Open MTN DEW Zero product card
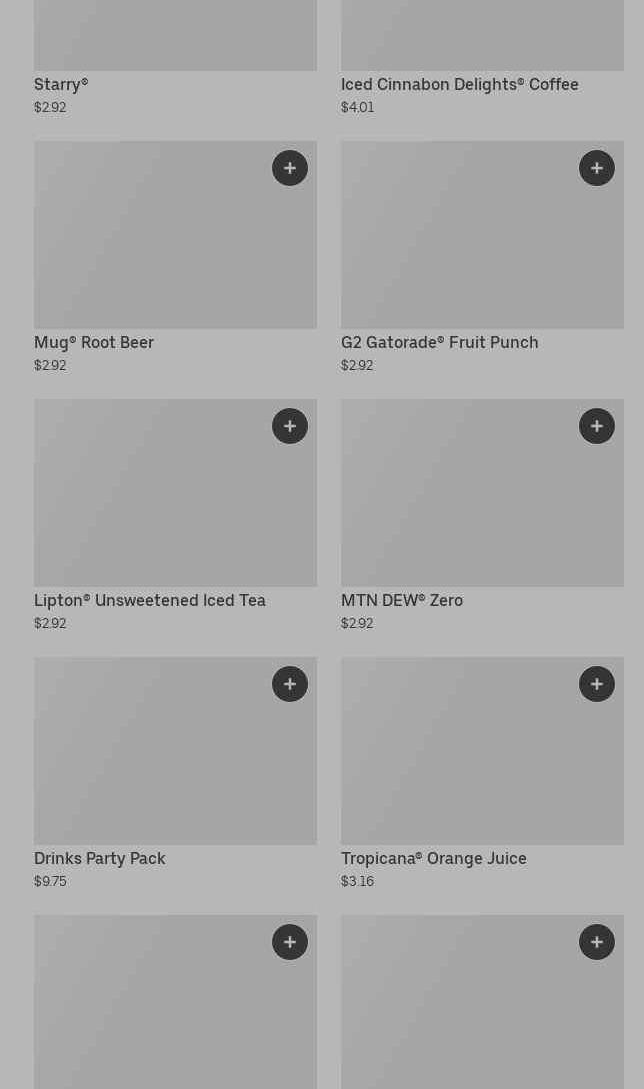This screenshot has height=1089, width=644. (482, 515)
